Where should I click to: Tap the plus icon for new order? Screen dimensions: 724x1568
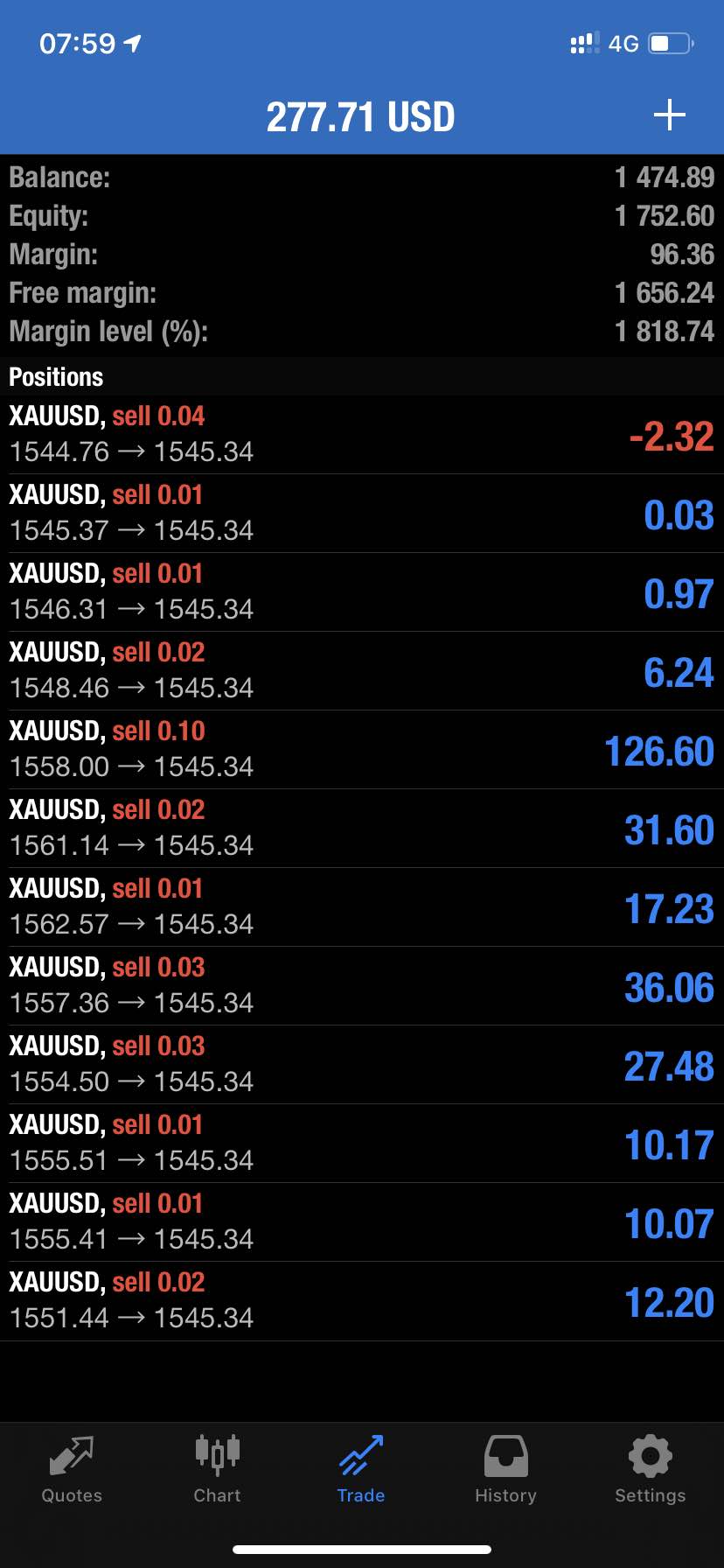click(x=670, y=115)
